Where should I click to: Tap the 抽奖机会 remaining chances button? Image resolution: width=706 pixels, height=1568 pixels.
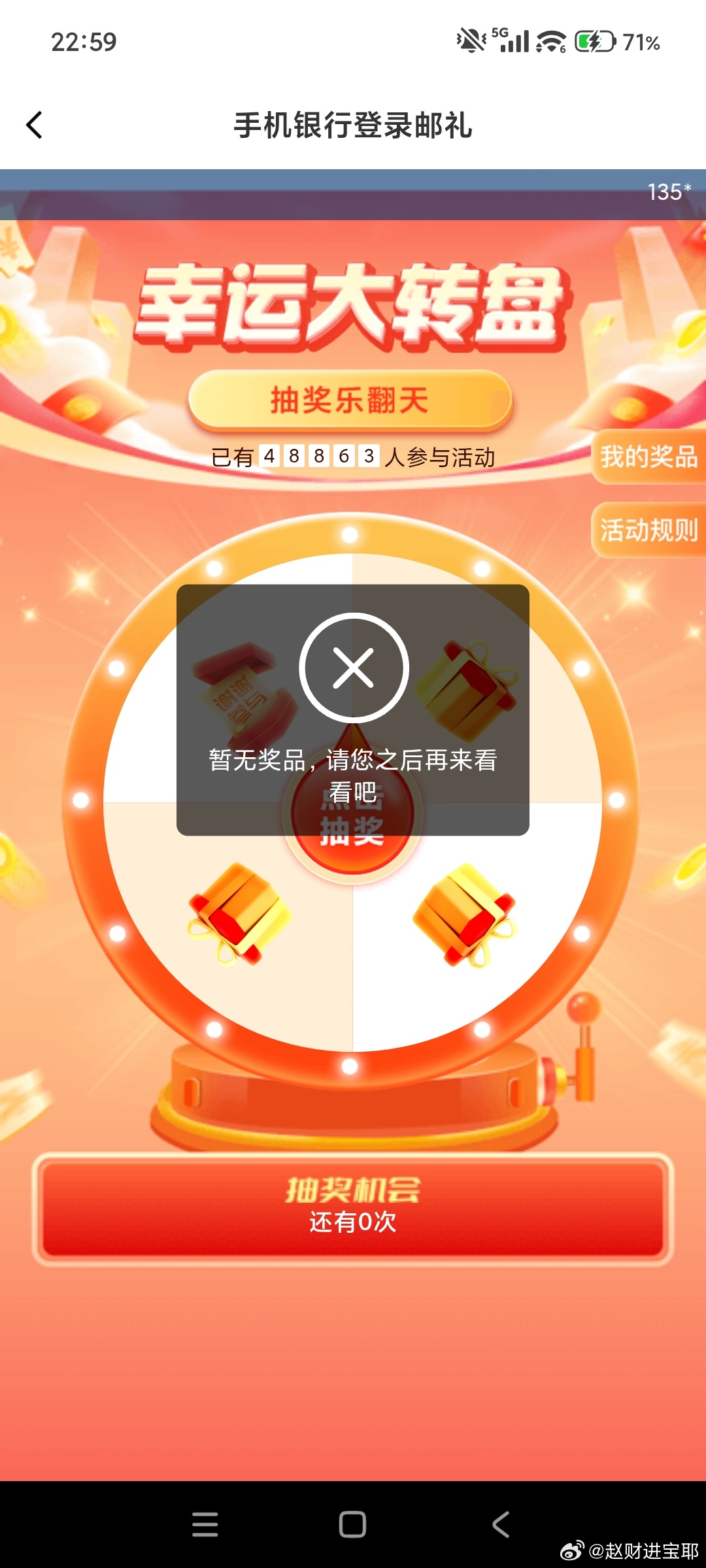pos(353,1209)
